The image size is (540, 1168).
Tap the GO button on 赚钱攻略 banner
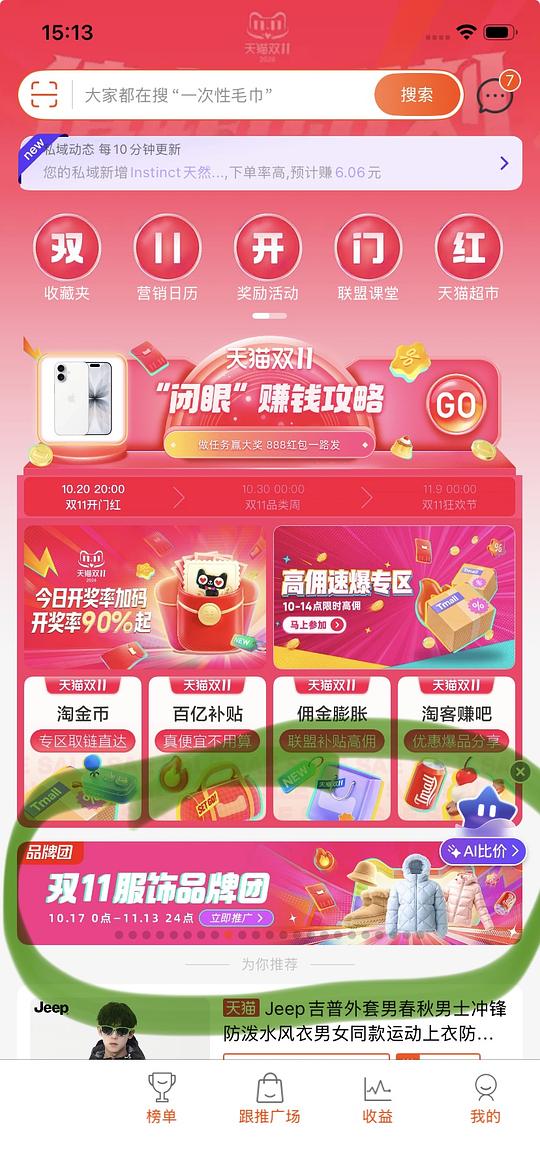tap(456, 405)
